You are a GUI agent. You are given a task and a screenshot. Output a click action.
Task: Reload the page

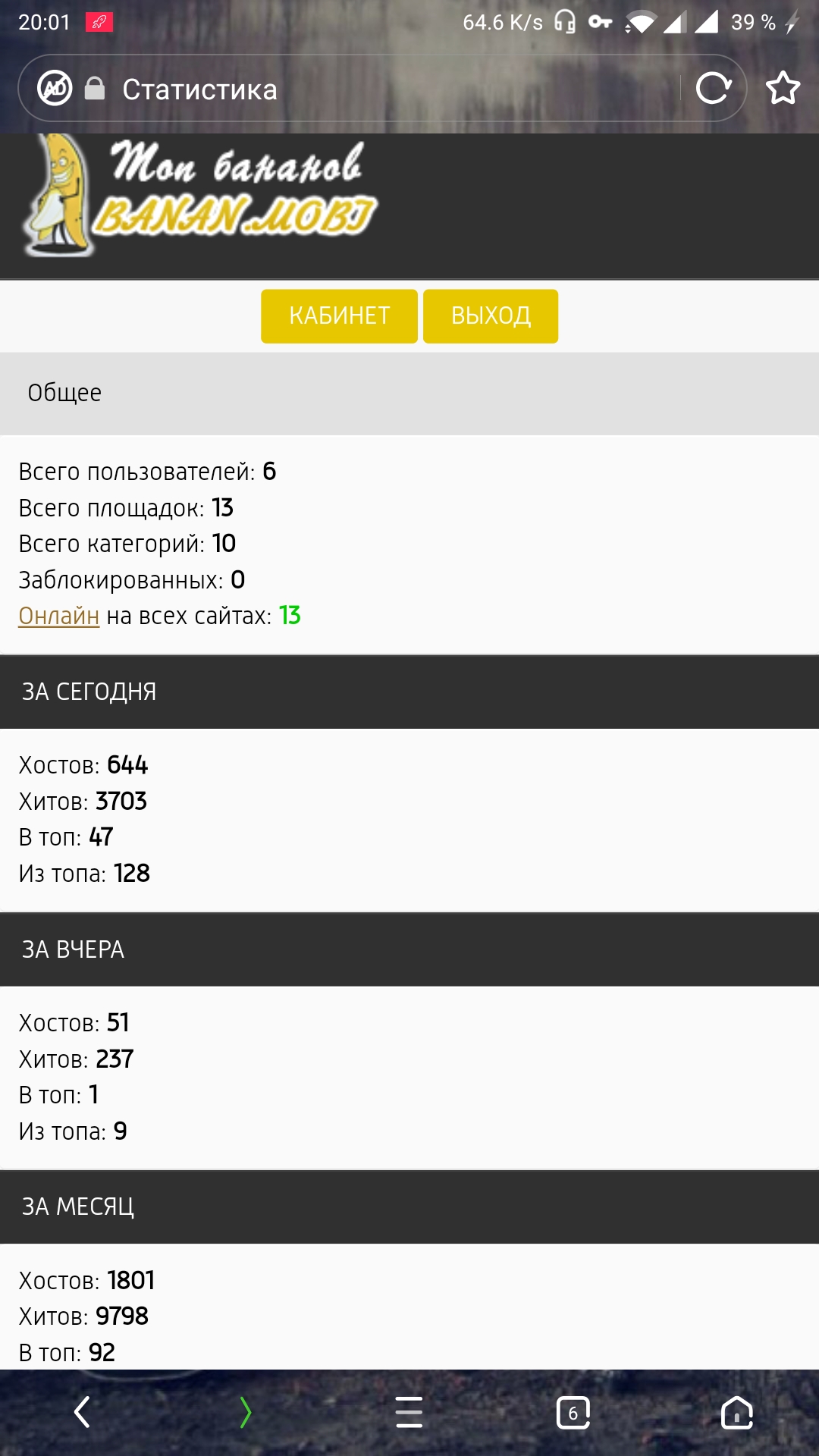click(713, 89)
